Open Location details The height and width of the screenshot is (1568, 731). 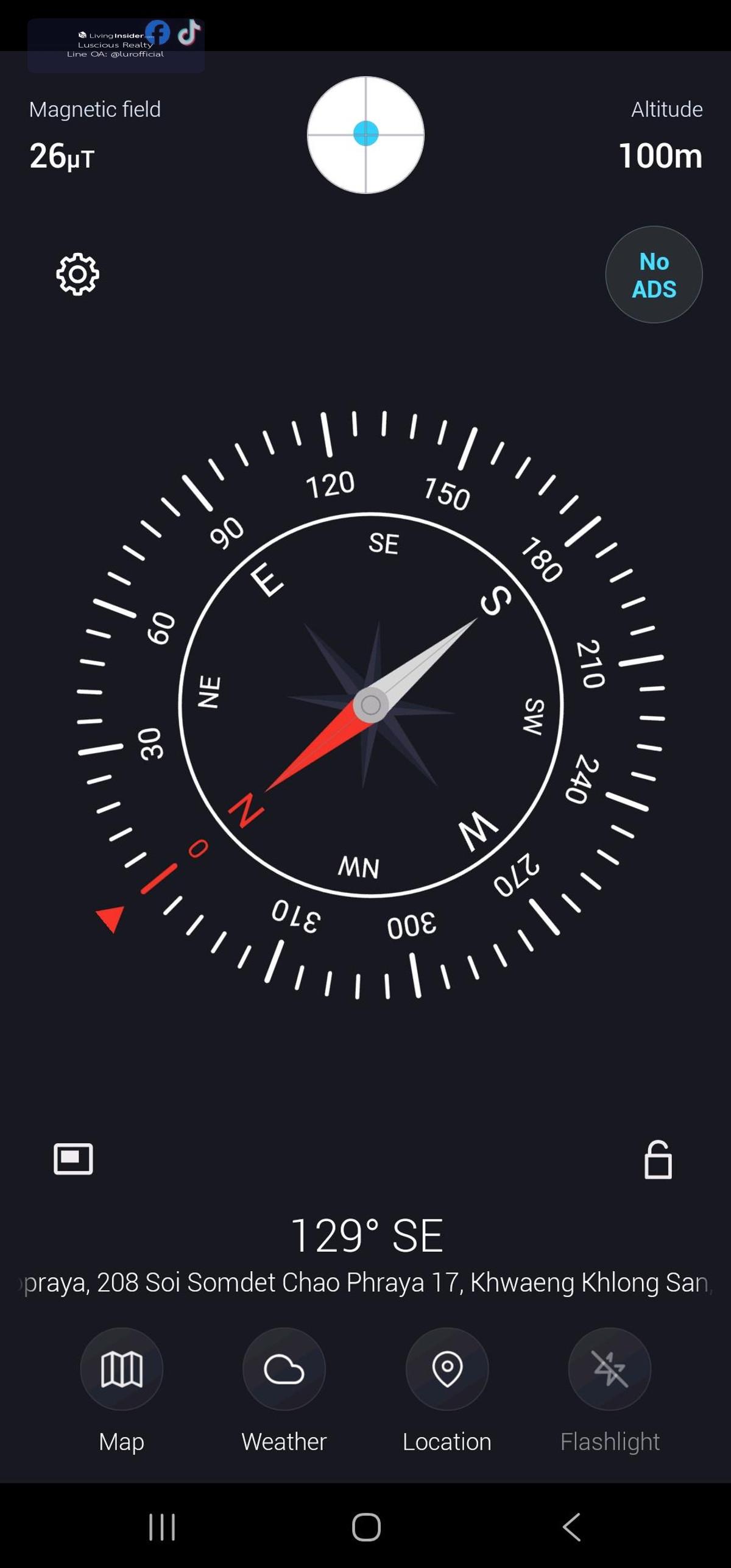pyautogui.click(x=447, y=1369)
